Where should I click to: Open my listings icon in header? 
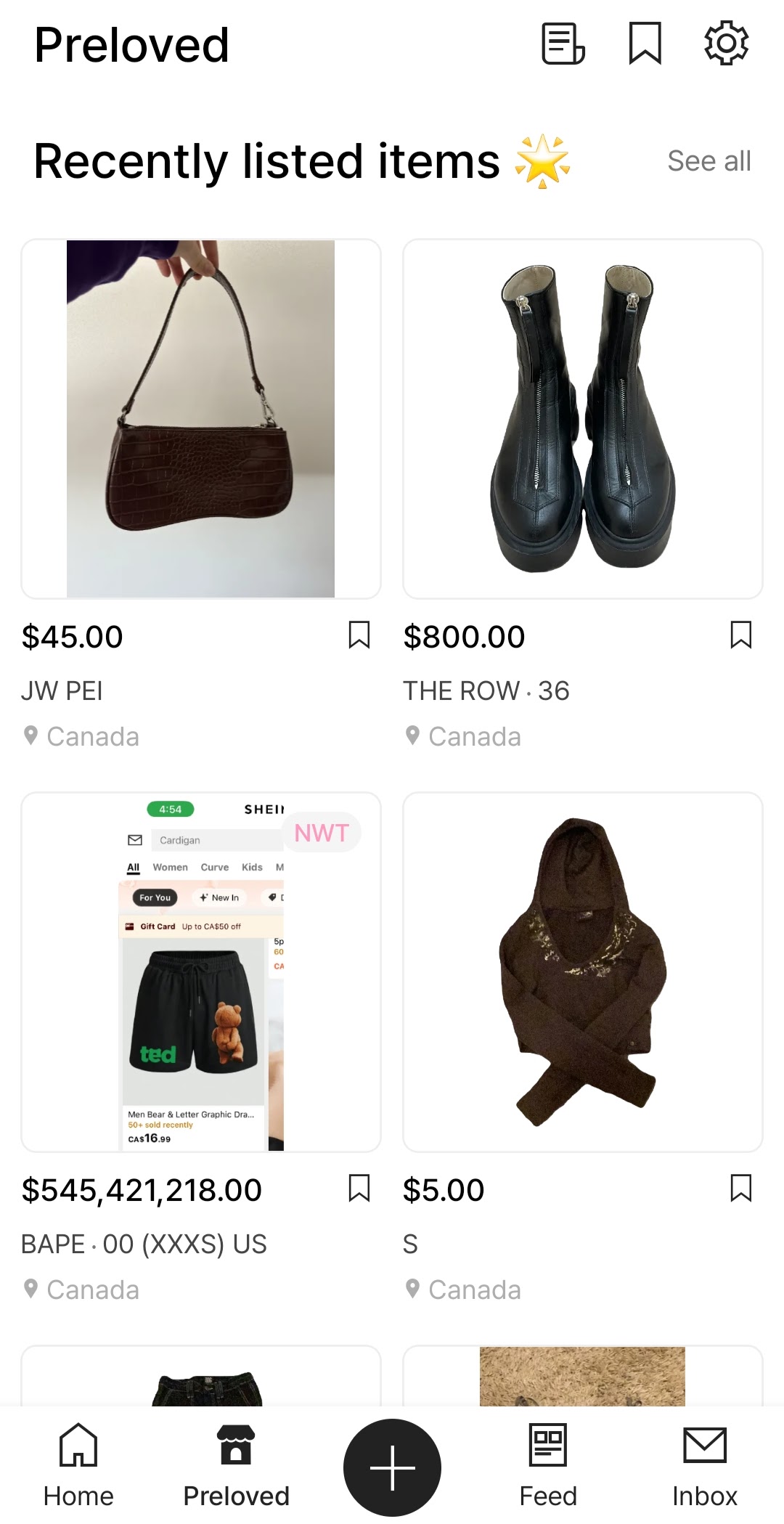pyautogui.click(x=563, y=44)
